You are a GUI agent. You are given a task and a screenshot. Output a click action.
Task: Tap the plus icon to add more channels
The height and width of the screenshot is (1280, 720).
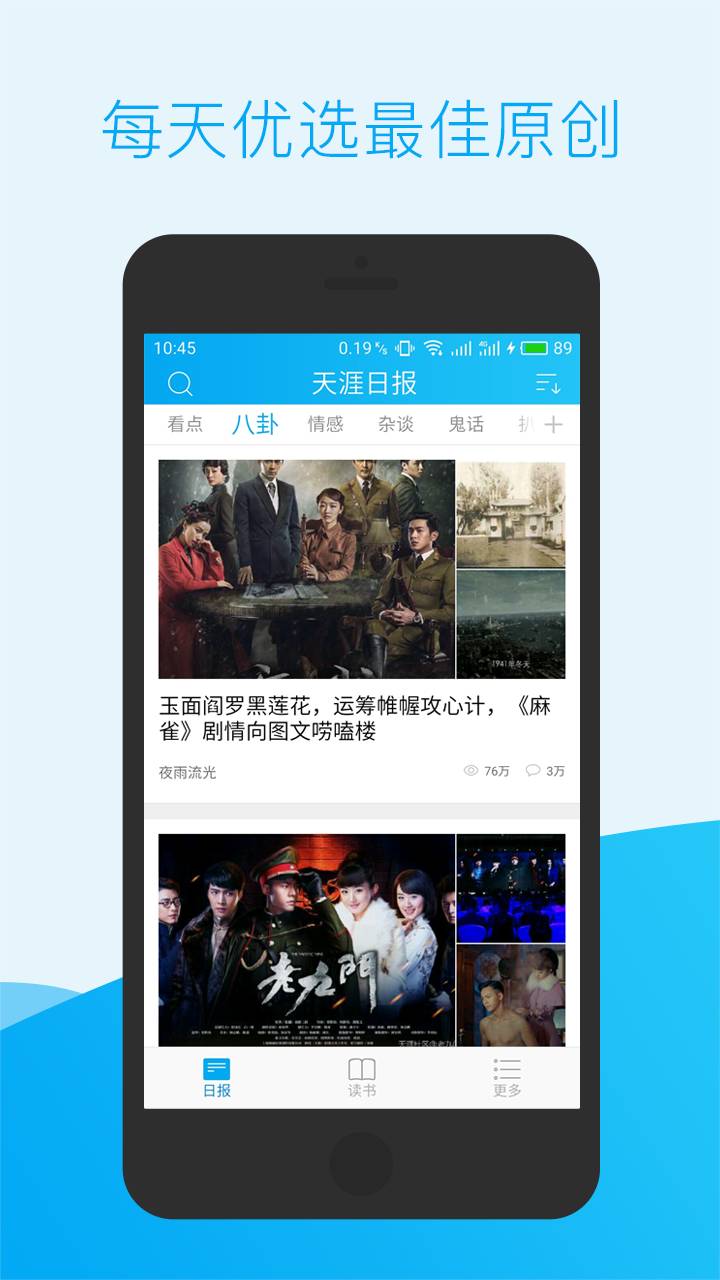coord(556,426)
